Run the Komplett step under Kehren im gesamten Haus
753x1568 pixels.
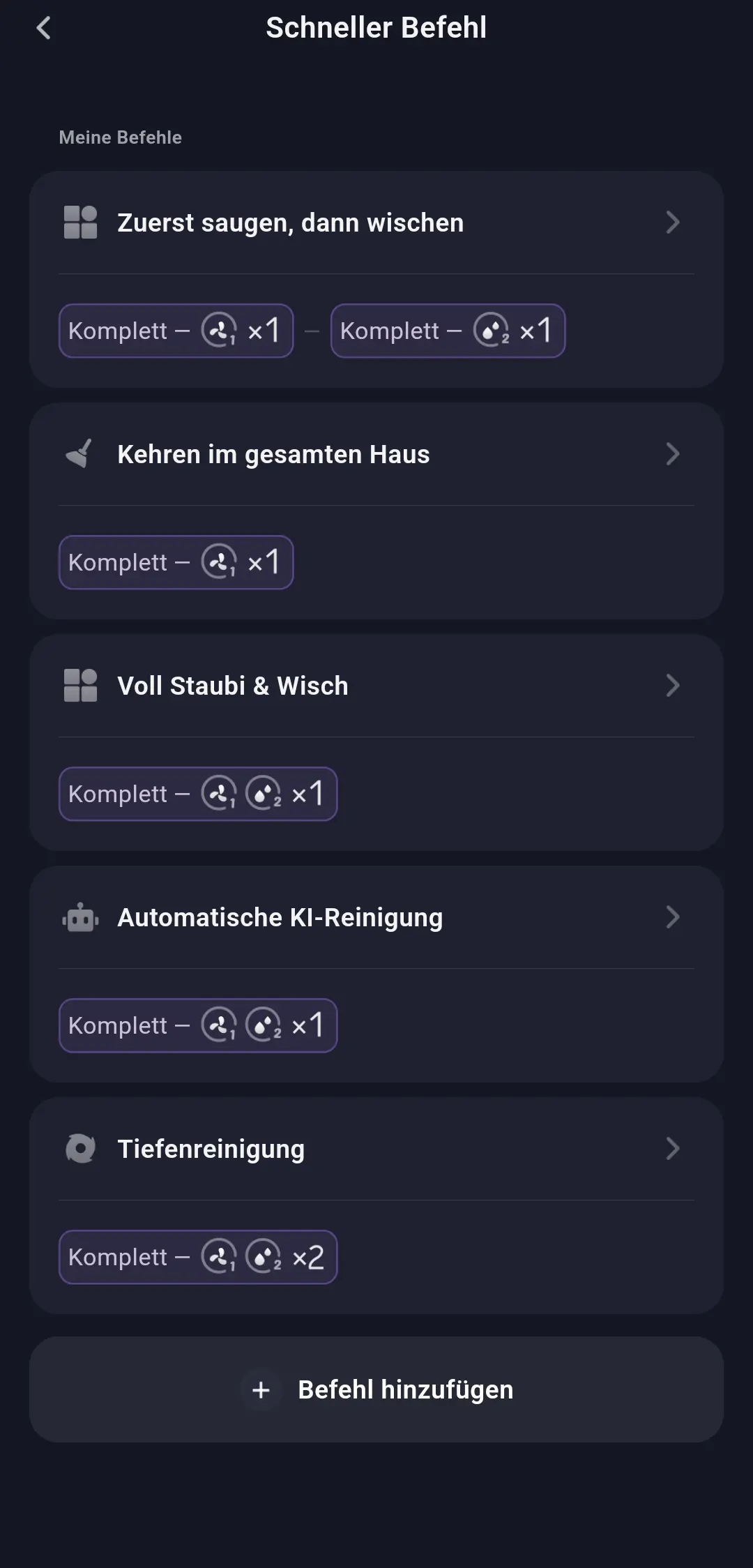176,562
